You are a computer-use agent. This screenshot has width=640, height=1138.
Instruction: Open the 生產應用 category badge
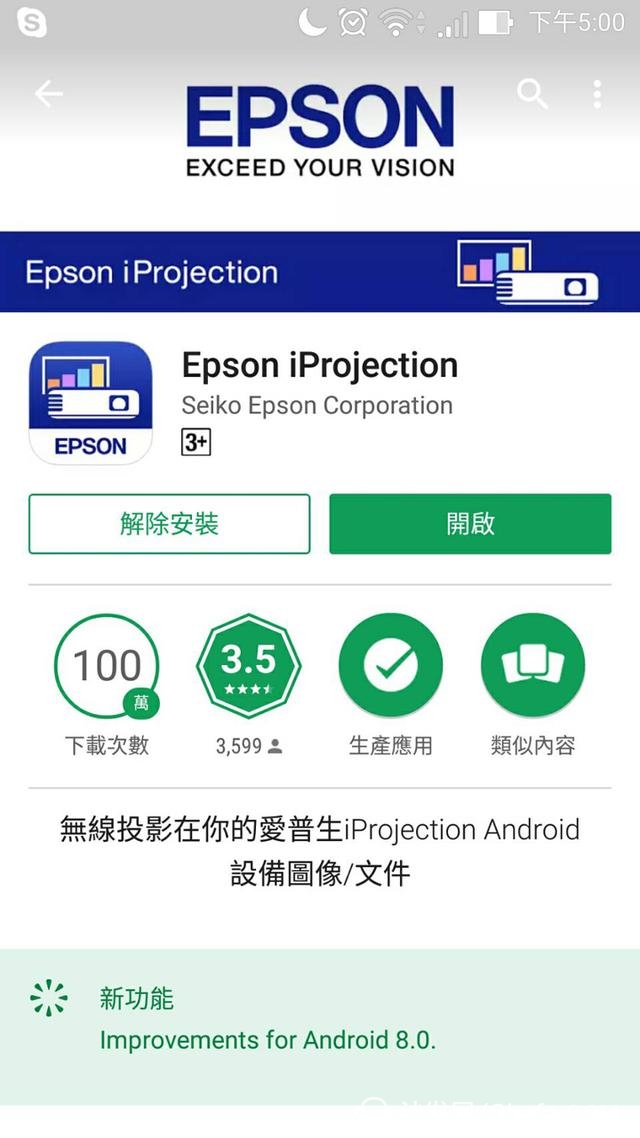pos(390,666)
